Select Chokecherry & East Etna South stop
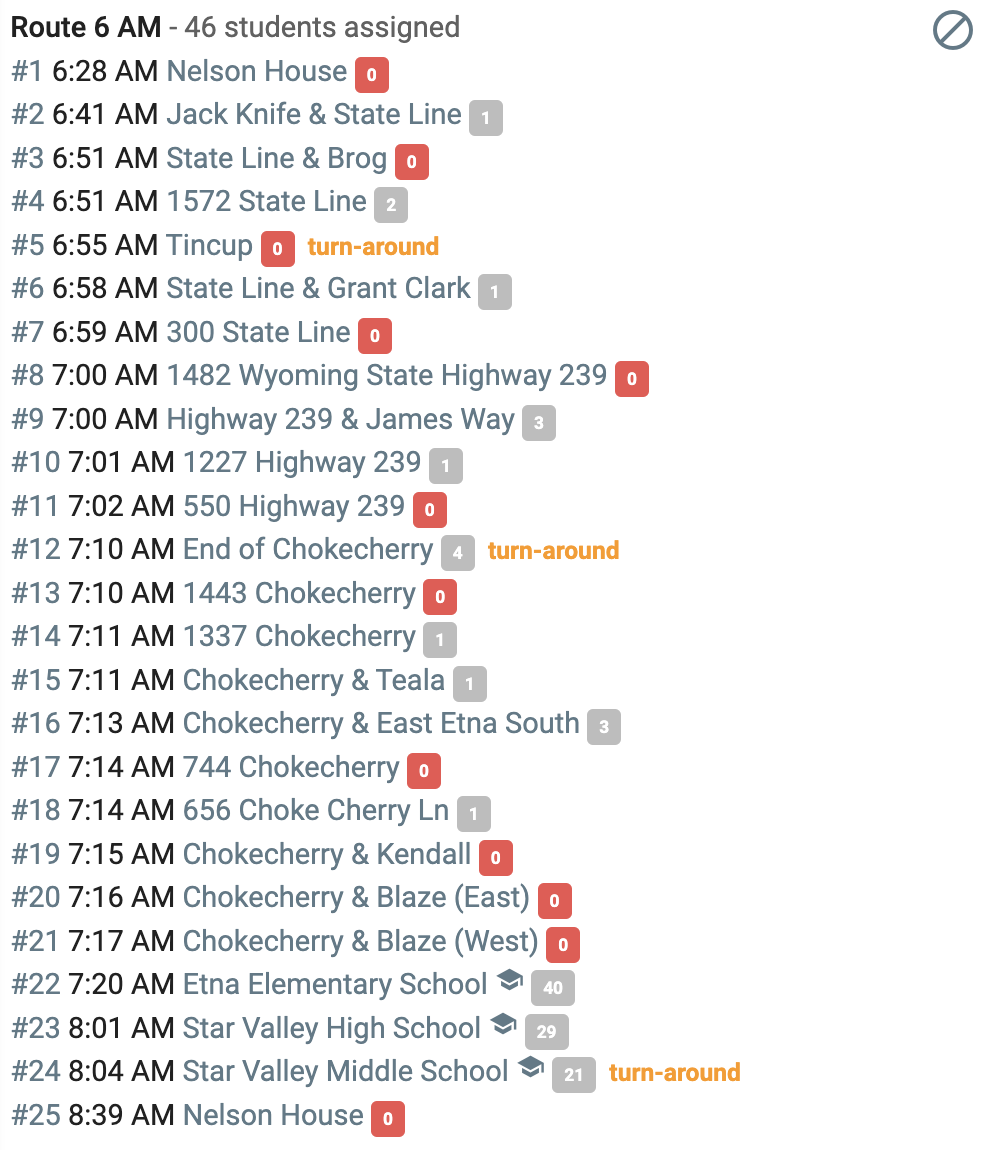982x1150 pixels. [x=381, y=723]
